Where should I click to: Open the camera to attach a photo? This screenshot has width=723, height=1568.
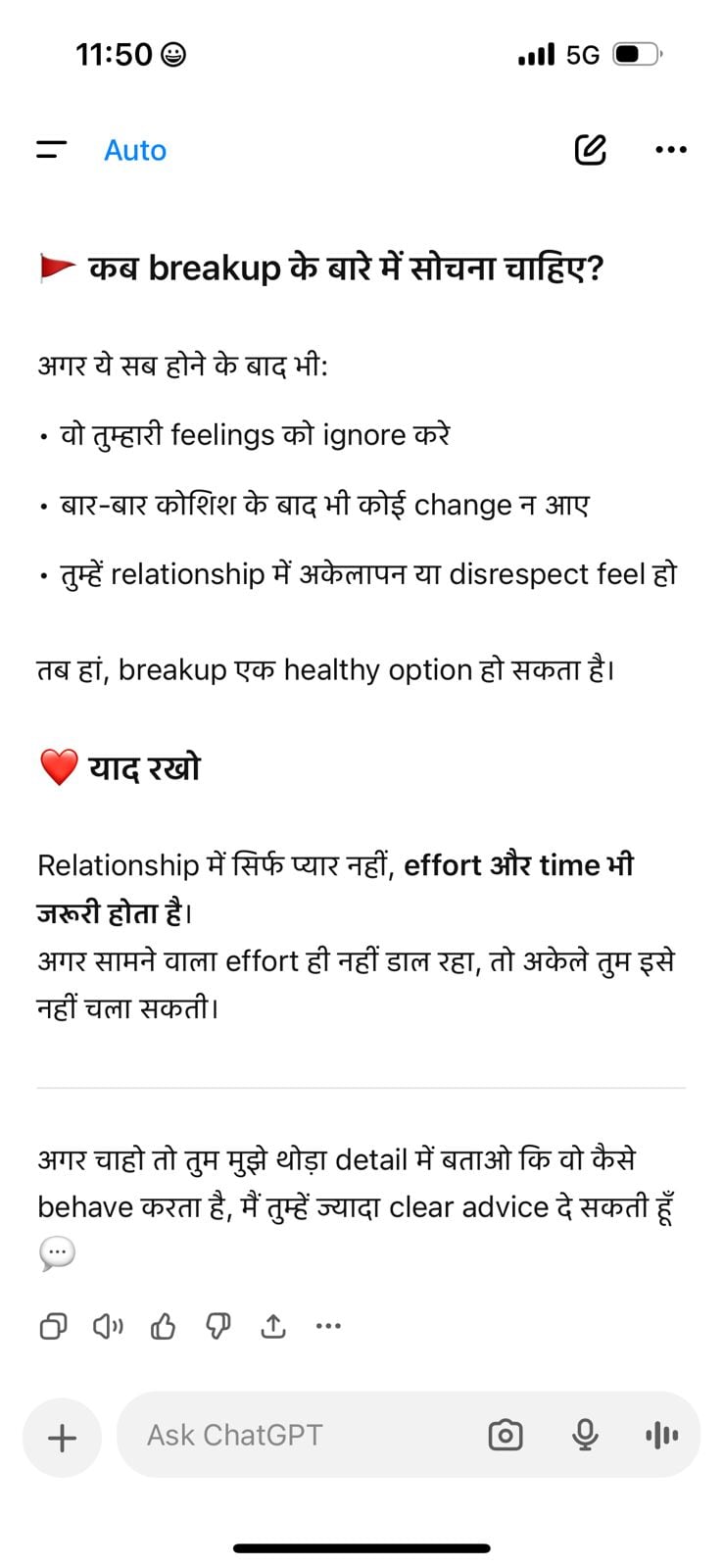pos(505,1435)
